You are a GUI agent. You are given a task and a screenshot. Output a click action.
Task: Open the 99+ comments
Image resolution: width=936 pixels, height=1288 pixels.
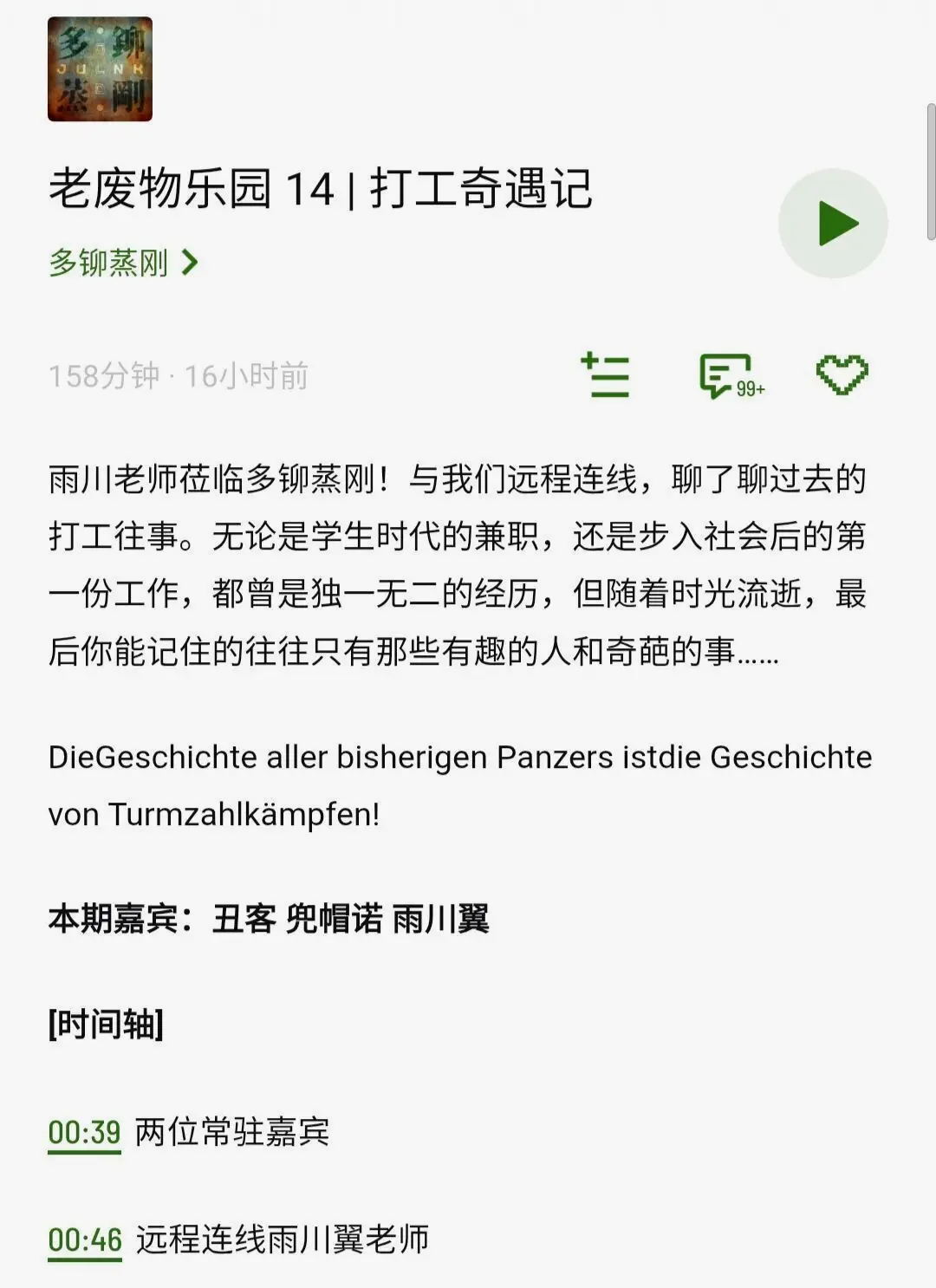pyautogui.click(x=730, y=376)
